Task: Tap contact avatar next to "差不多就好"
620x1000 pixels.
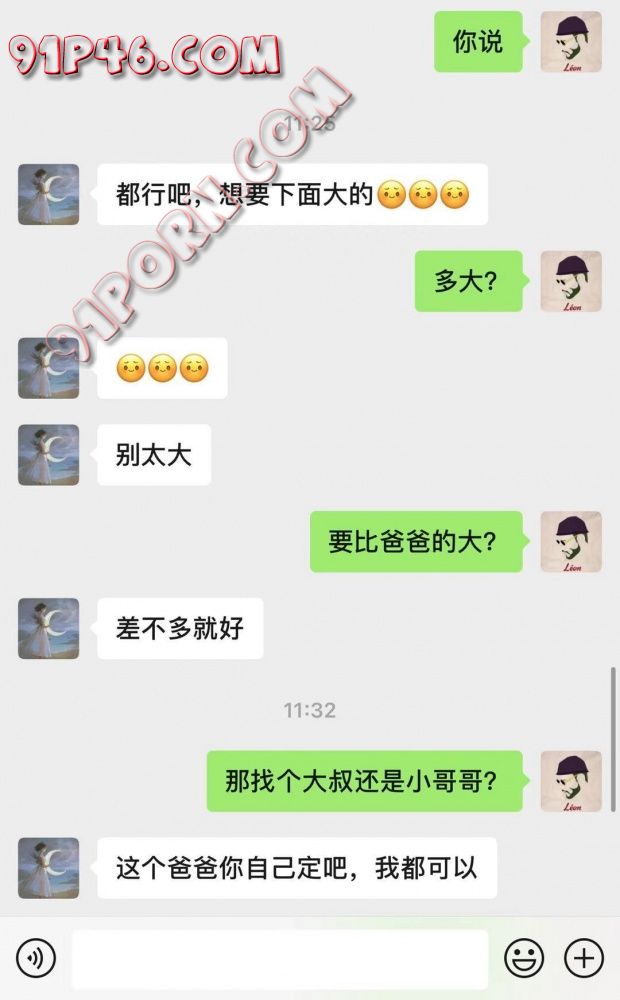Action: 48,628
